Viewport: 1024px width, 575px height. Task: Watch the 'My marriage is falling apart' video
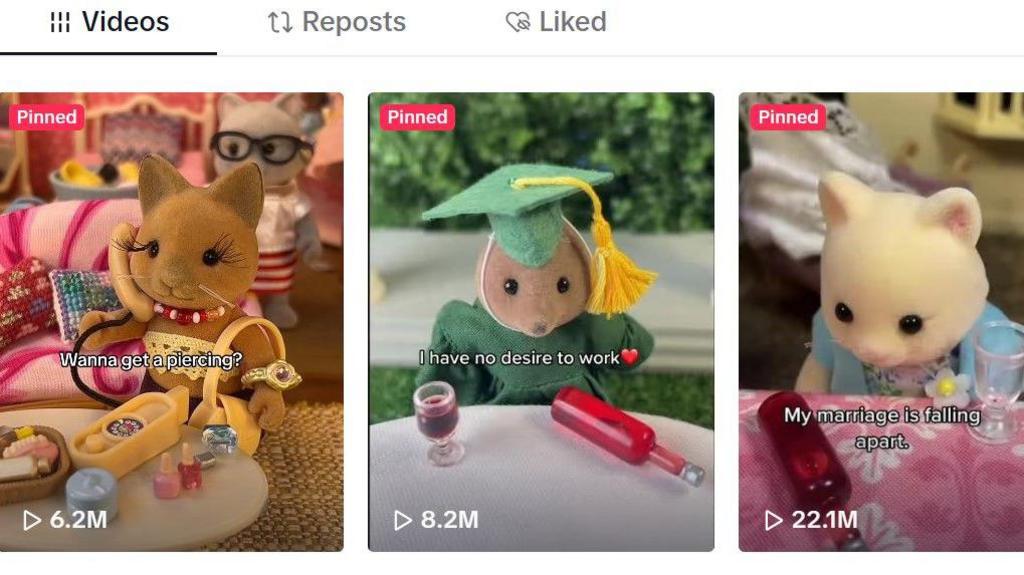[880, 320]
